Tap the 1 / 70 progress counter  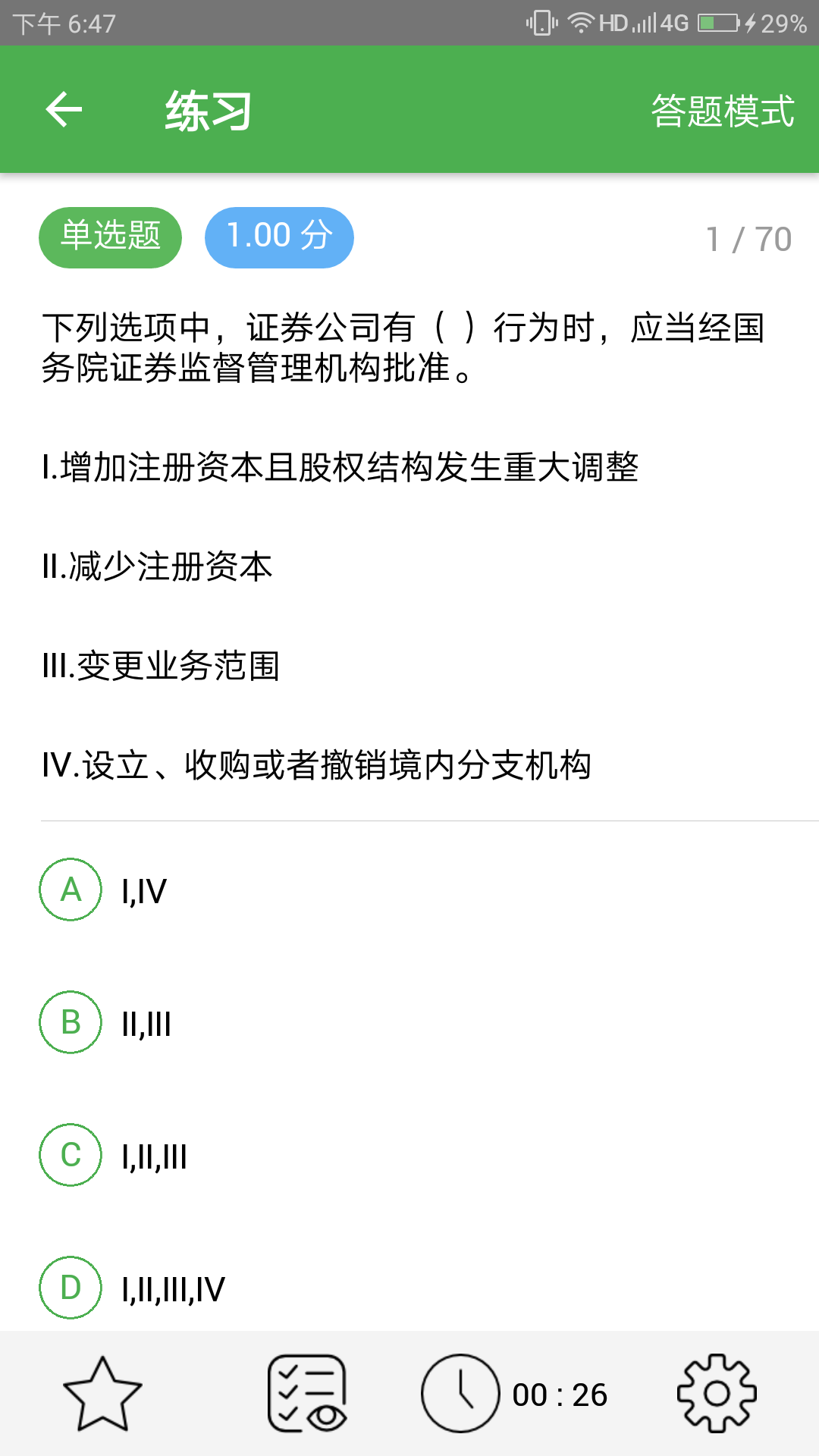[748, 237]
